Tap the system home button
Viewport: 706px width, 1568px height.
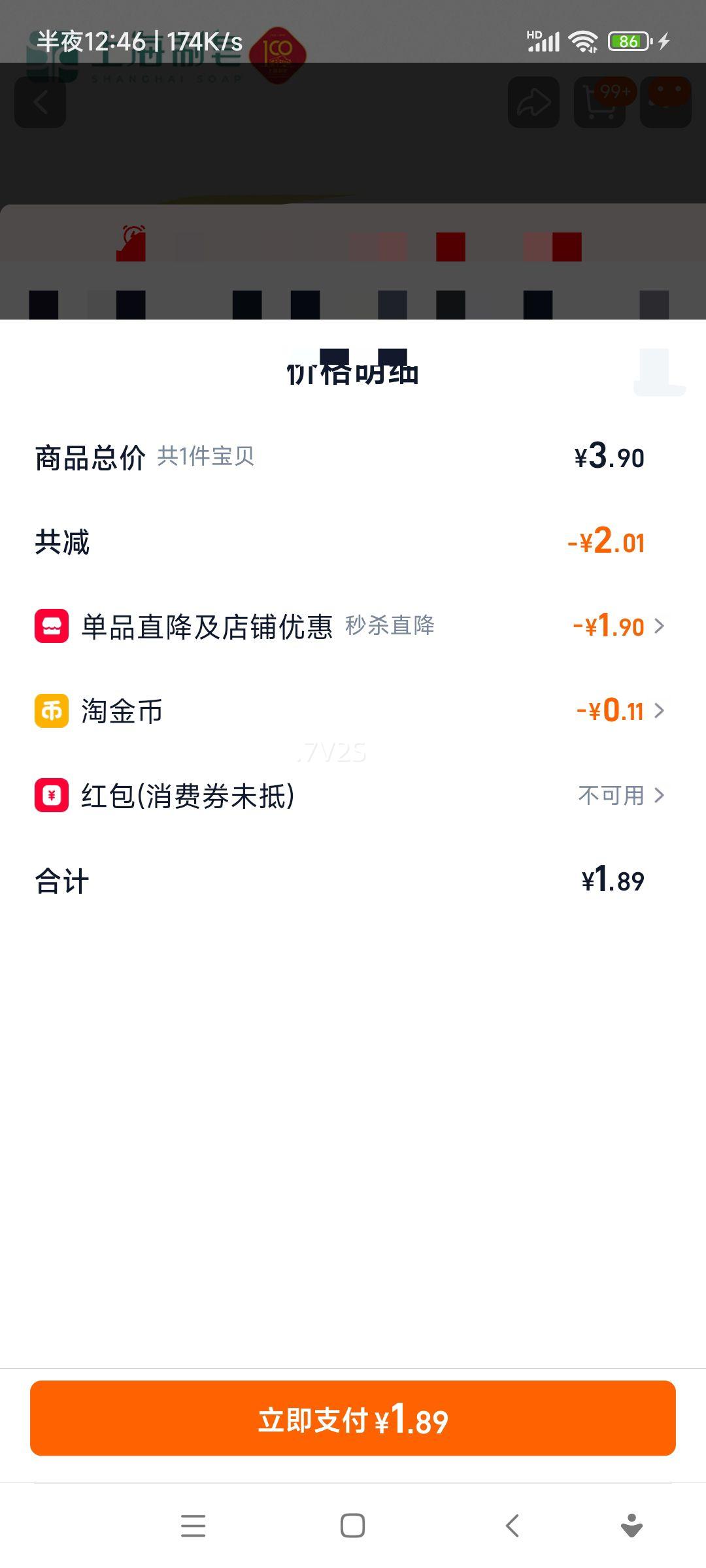353,1526
